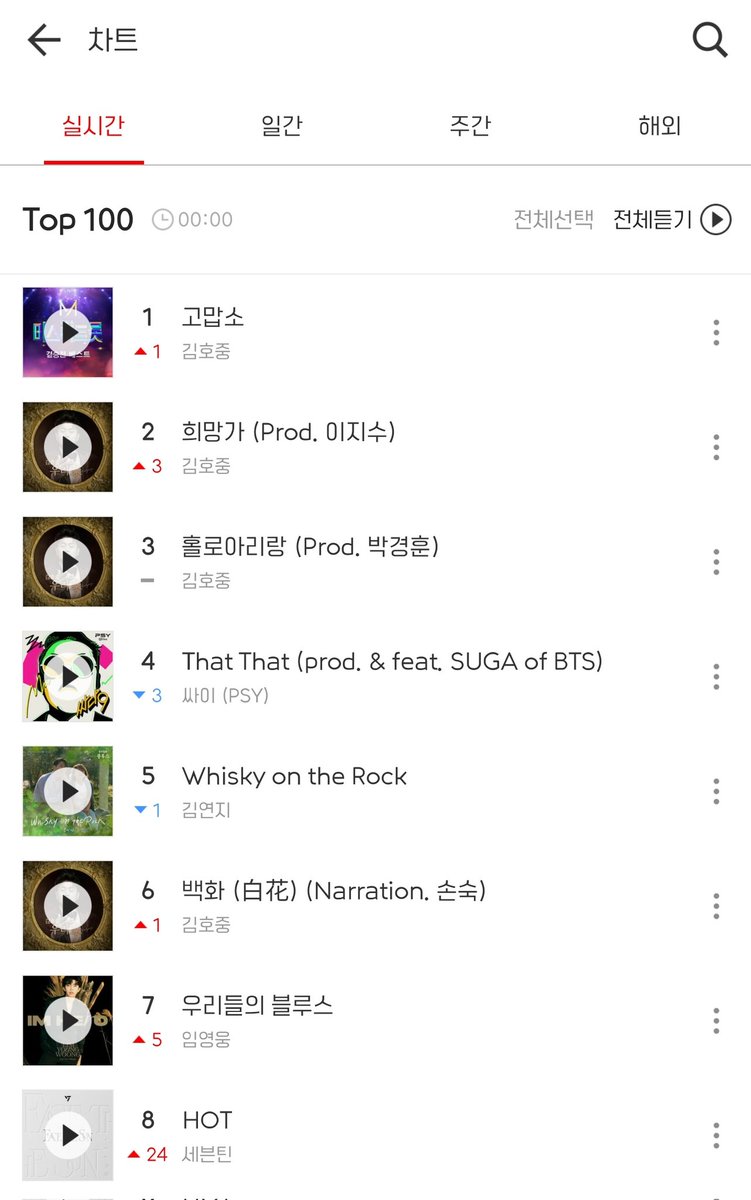
Task: Open more options for 우리들의 블루스
Action: [x=716, y=1020]
